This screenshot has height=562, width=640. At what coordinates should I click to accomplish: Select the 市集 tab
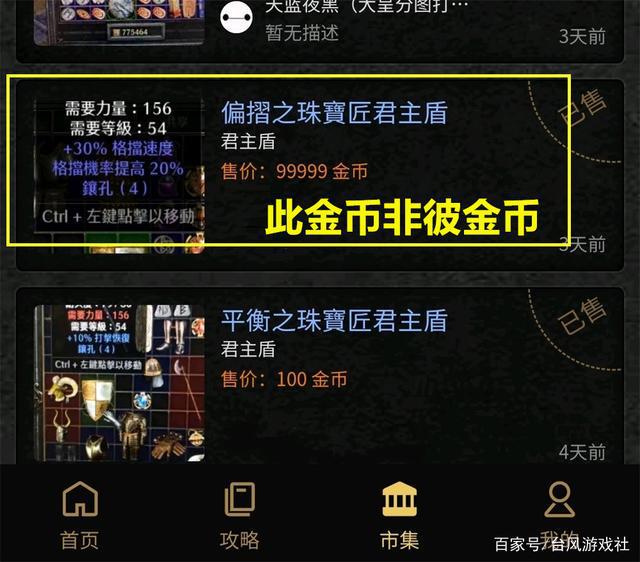pyautogui.click(x=400, y=514)
